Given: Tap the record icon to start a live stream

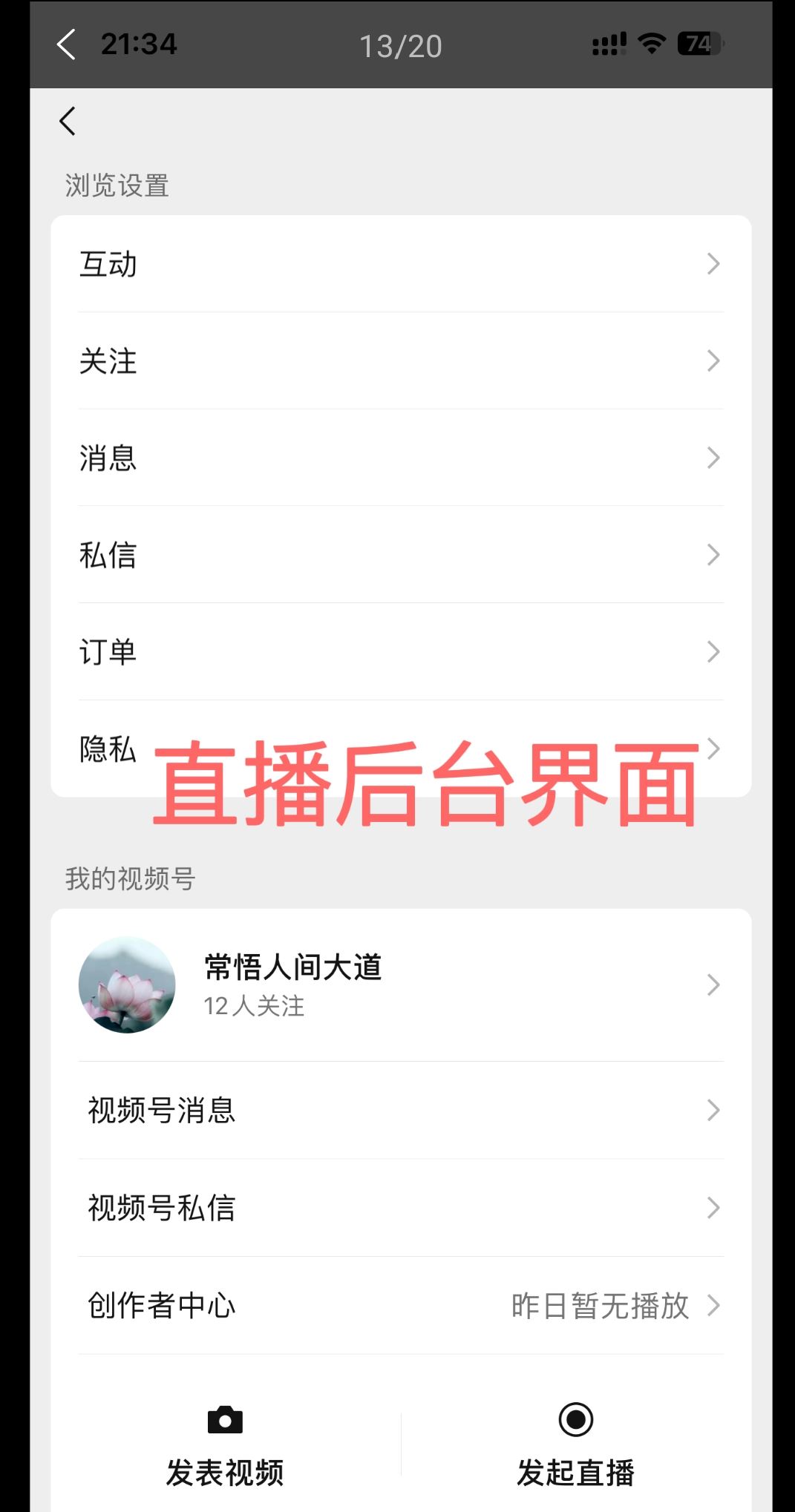Looking at the screenshot, I should click(575, 1419).
